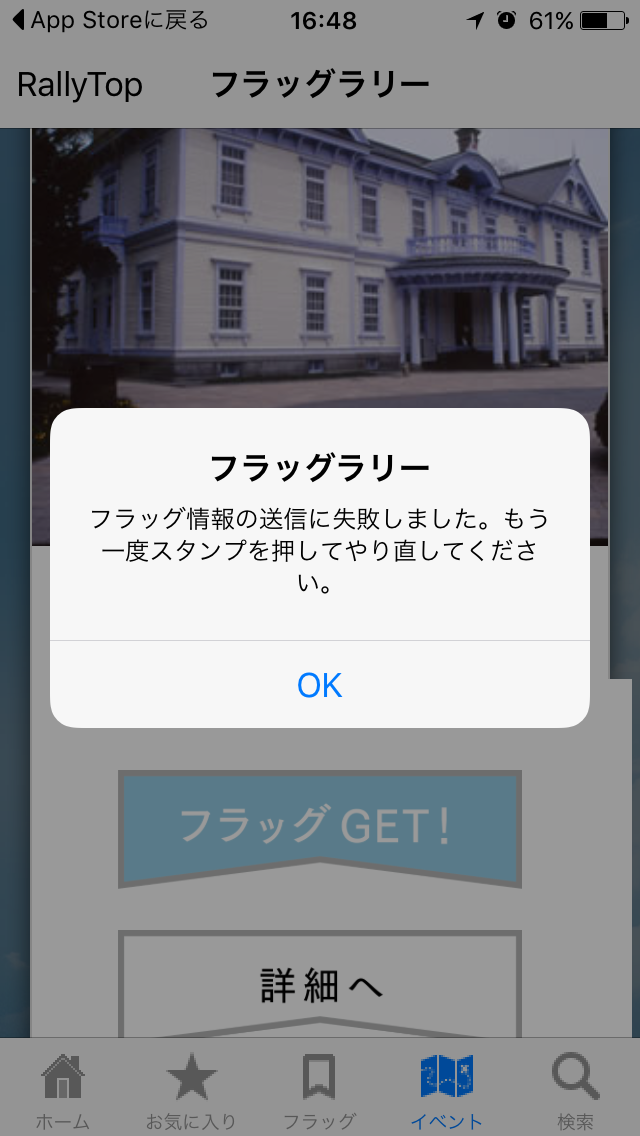Image resolution: width=640 pixels, height=1136 pixels.
Task: Return to App Store via status bar
Action: click(110, 20)
